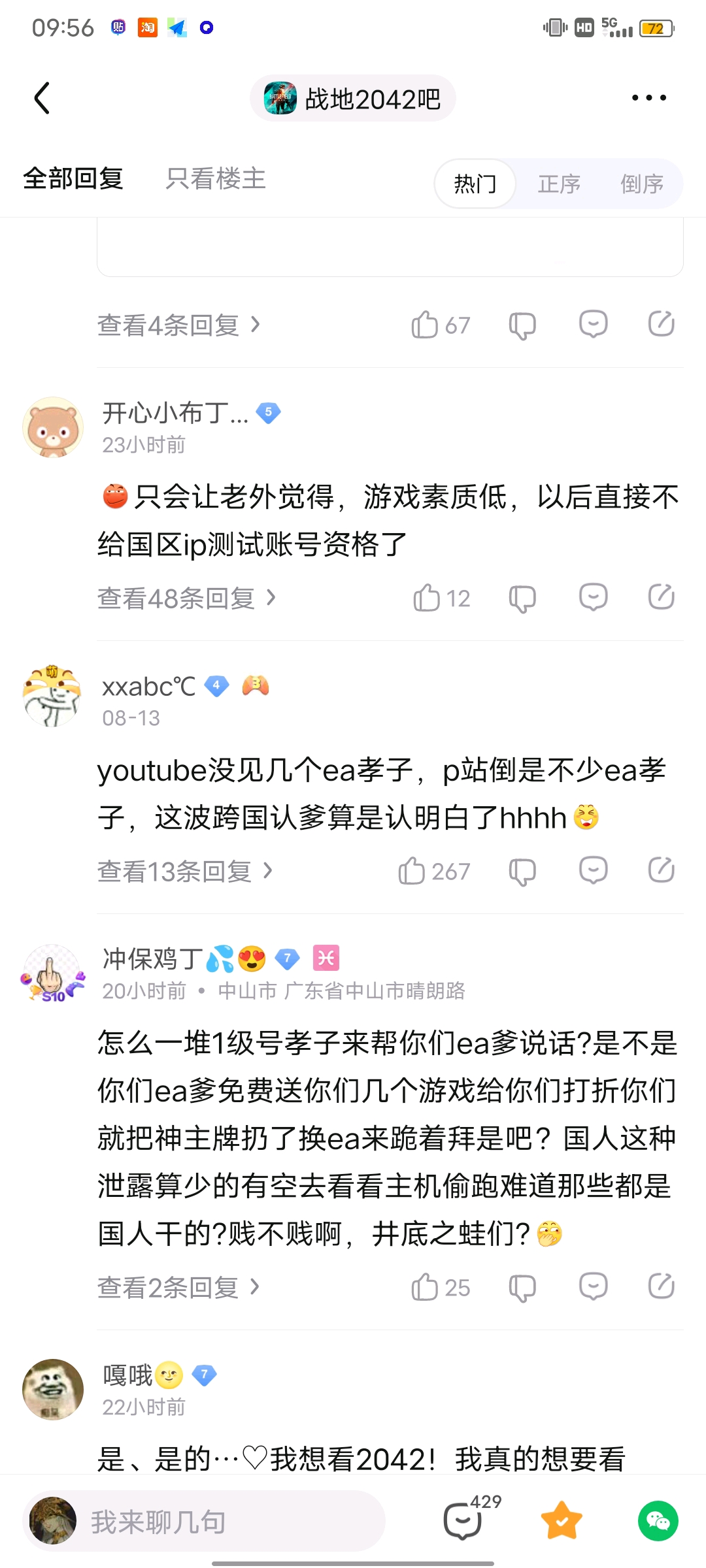The height and width of the screenshot is (1568, 706).
Task: Switch to 只看楼主 tab
Action: pyautogui.click(x=215, y=178)
